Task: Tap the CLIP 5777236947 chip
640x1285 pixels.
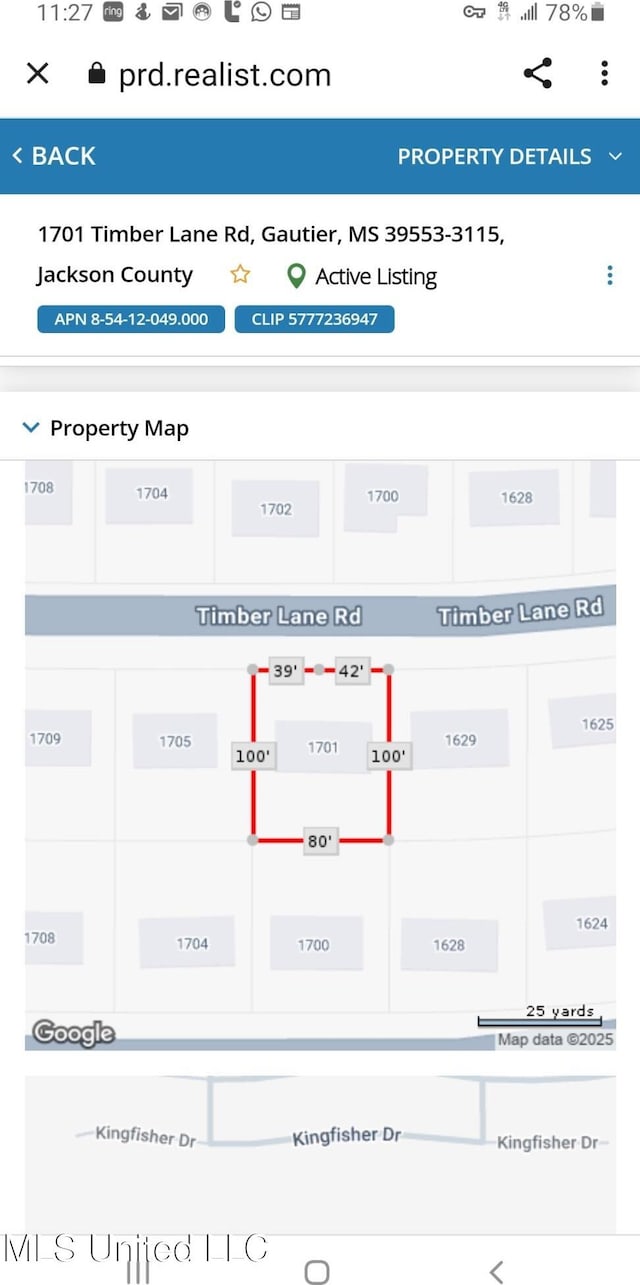Action: tap(314, 319)
